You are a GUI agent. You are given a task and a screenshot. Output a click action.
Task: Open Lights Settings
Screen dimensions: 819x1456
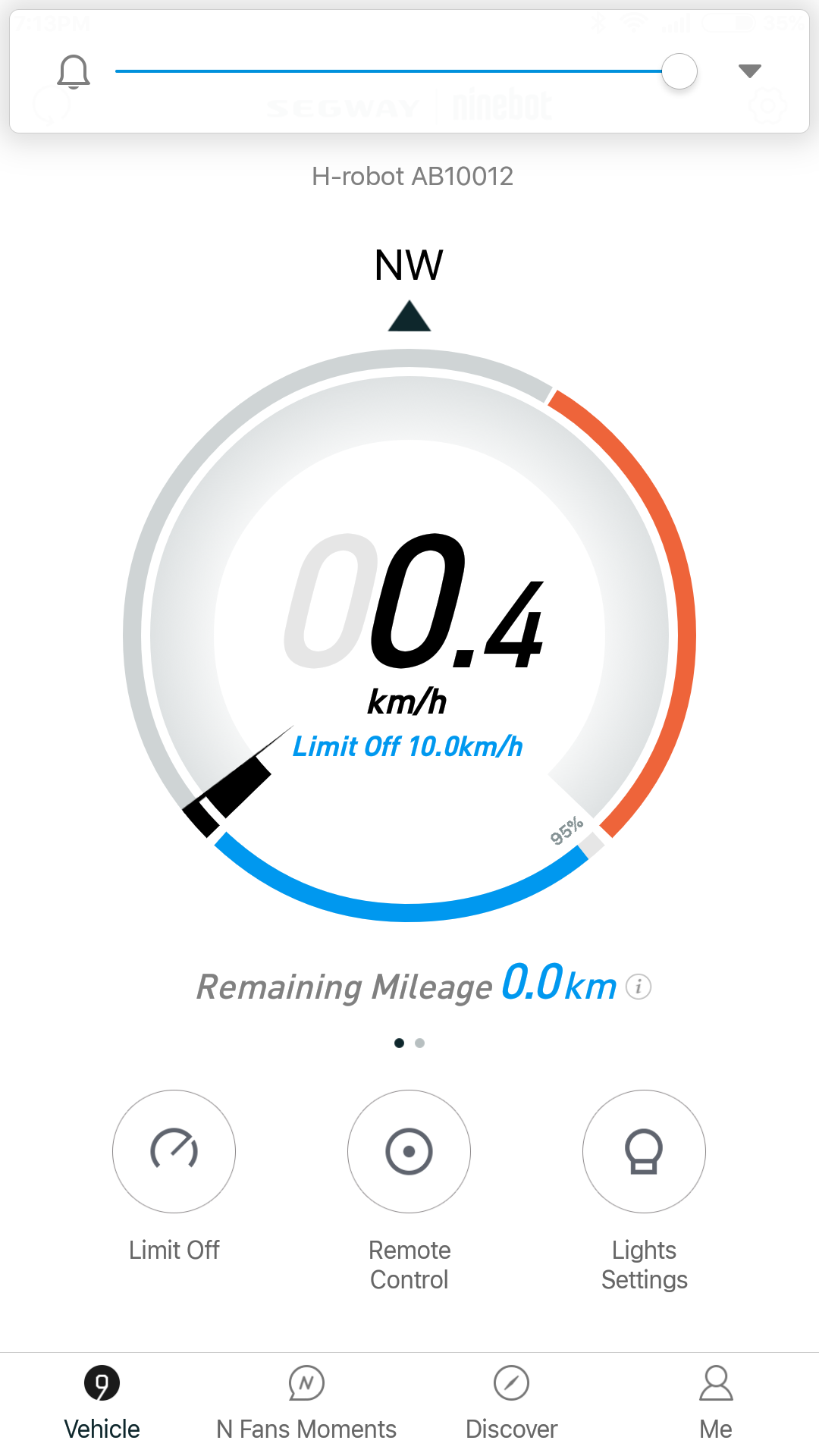644,1151
